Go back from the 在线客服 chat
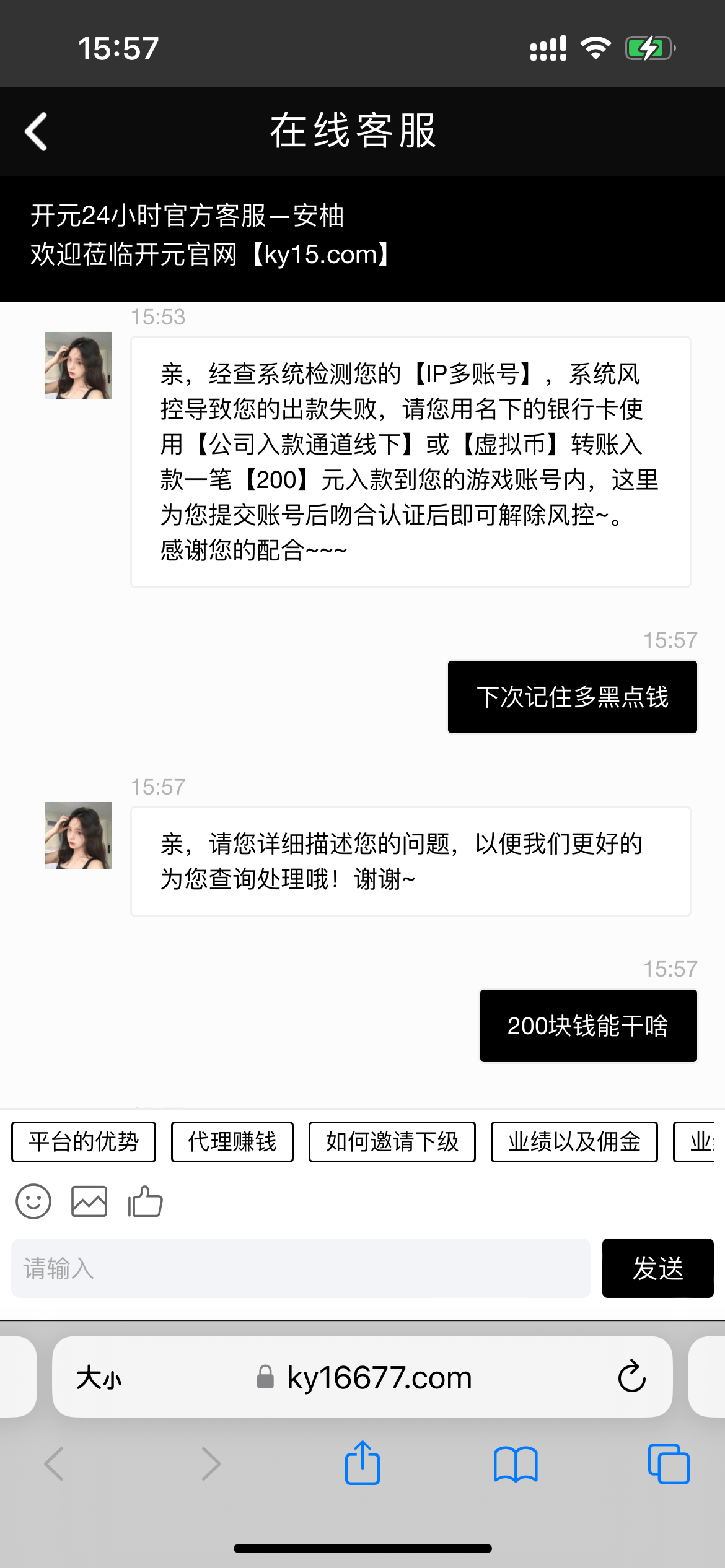Image resolution: width=725 pixels, height=1568 pixels. tap(36, 131)
